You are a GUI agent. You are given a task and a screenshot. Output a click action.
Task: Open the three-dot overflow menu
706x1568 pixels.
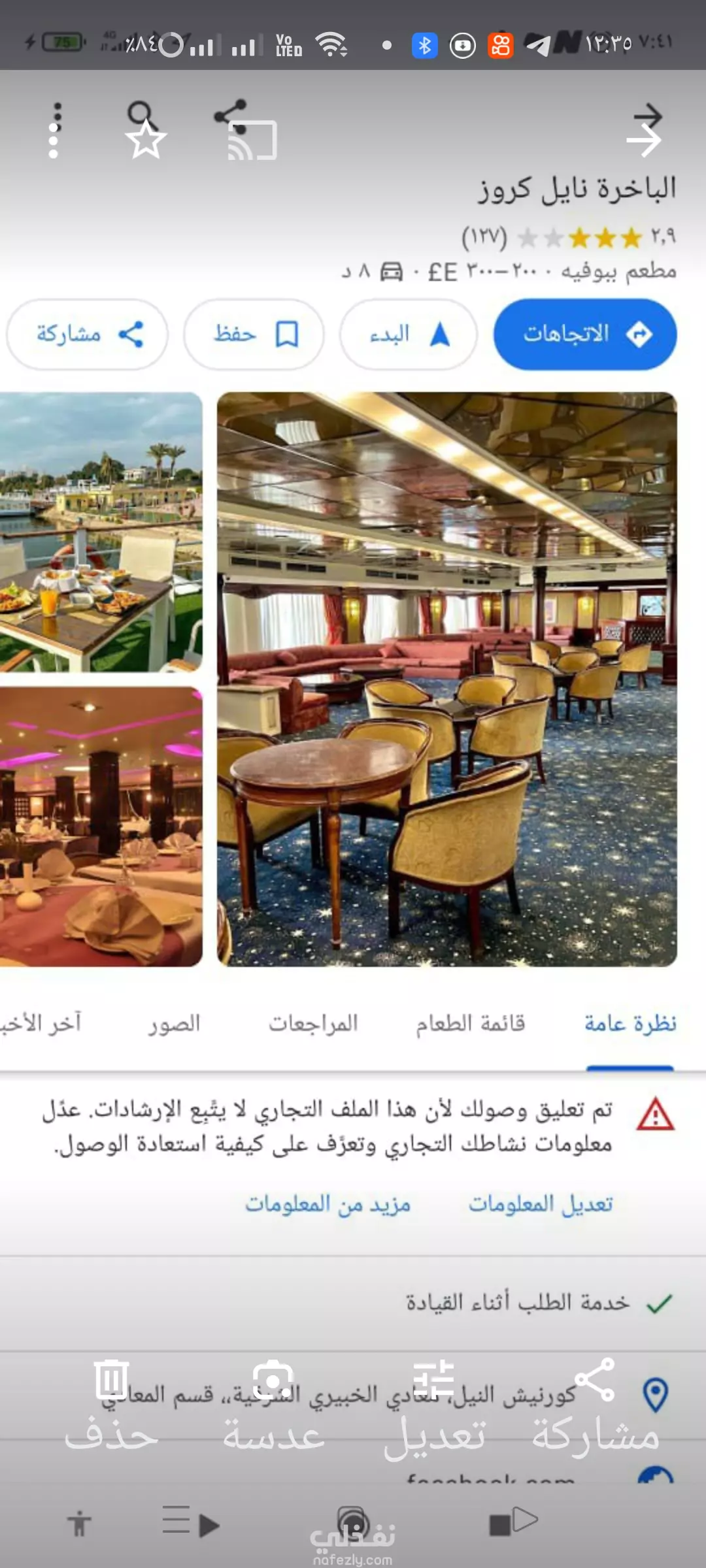tap(54, 130)
